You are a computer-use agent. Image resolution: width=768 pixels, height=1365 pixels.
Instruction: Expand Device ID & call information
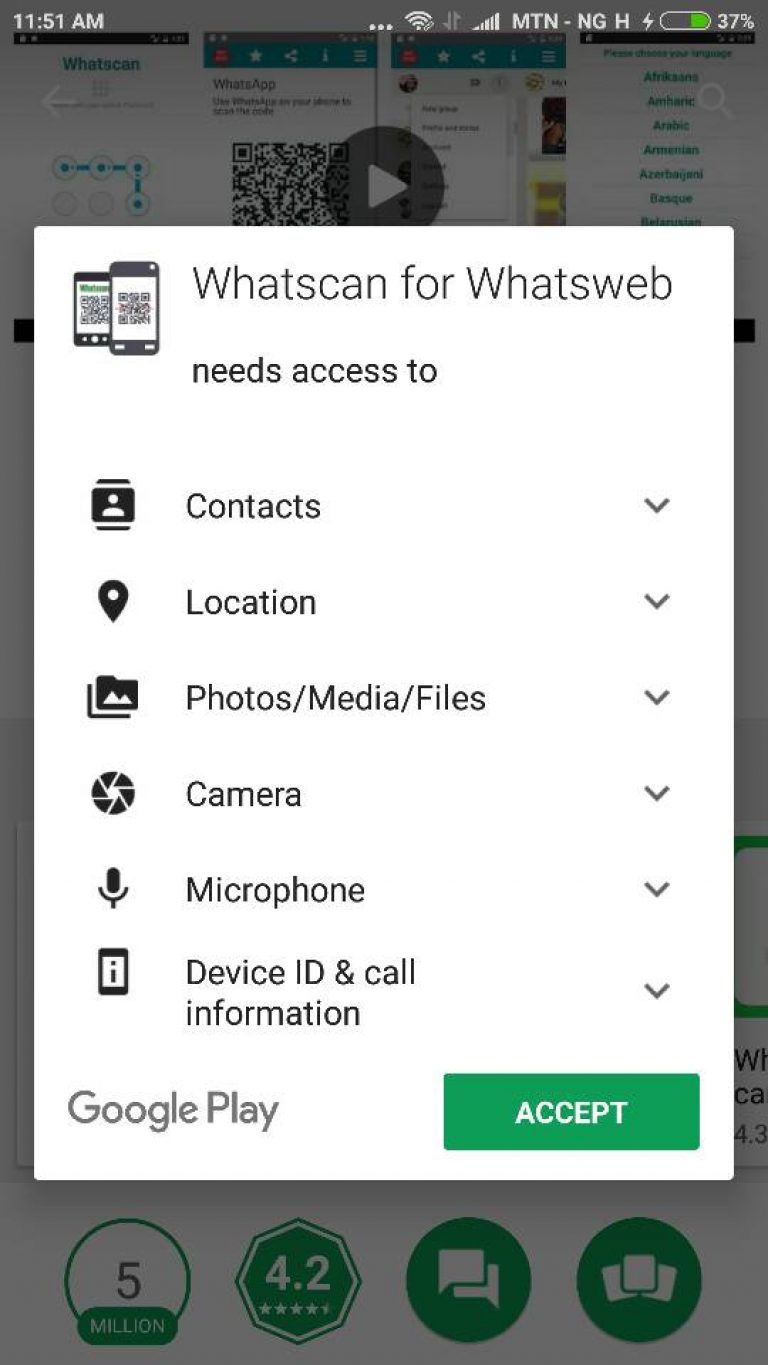[656, 991]
